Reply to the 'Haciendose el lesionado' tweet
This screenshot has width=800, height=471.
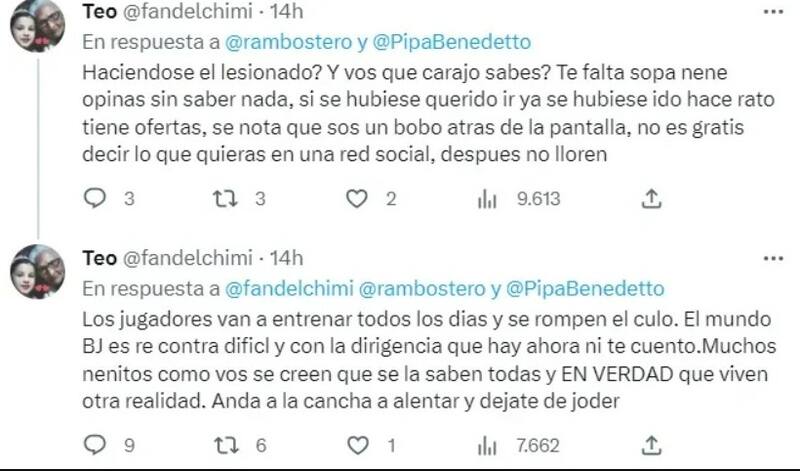pos(94,199)
